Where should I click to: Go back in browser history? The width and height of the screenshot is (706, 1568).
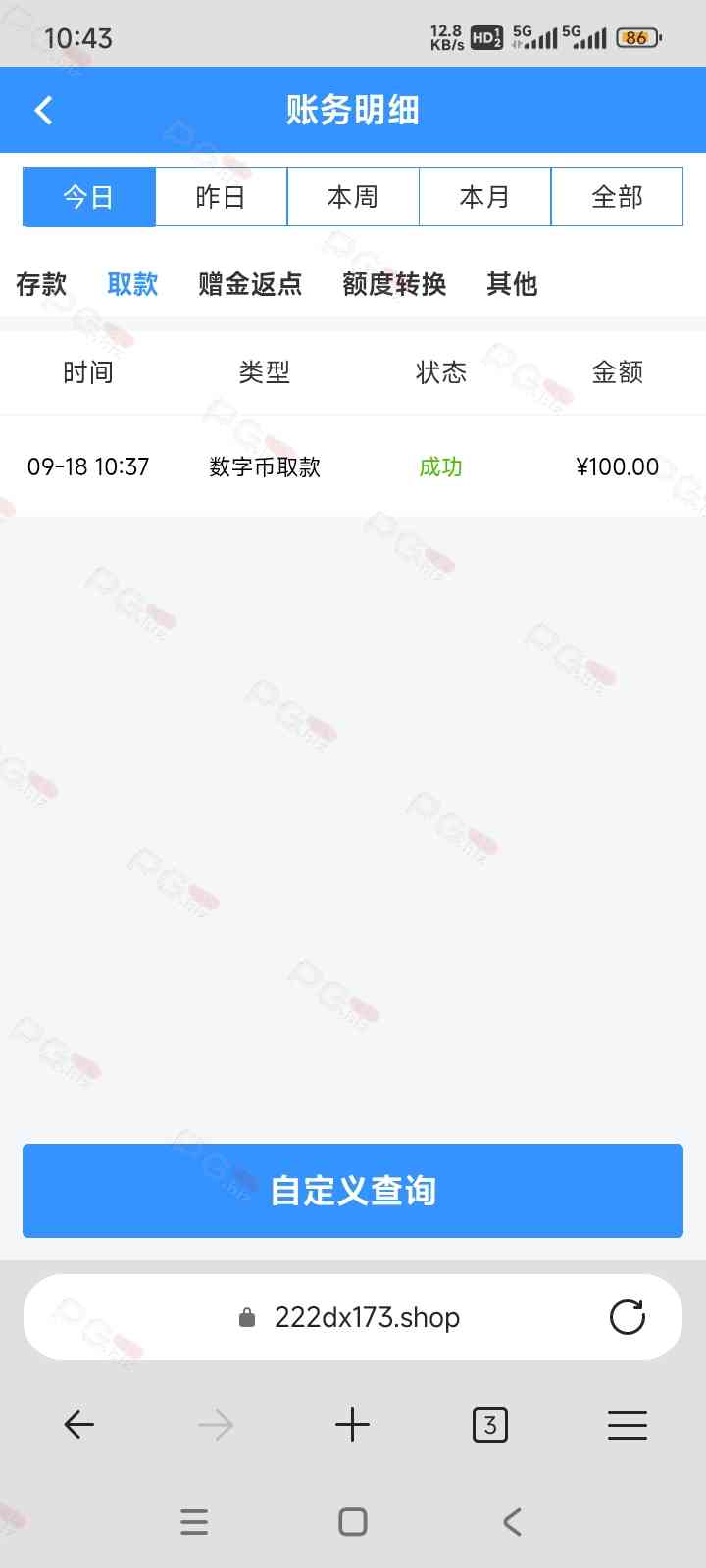coord(78,1425)
